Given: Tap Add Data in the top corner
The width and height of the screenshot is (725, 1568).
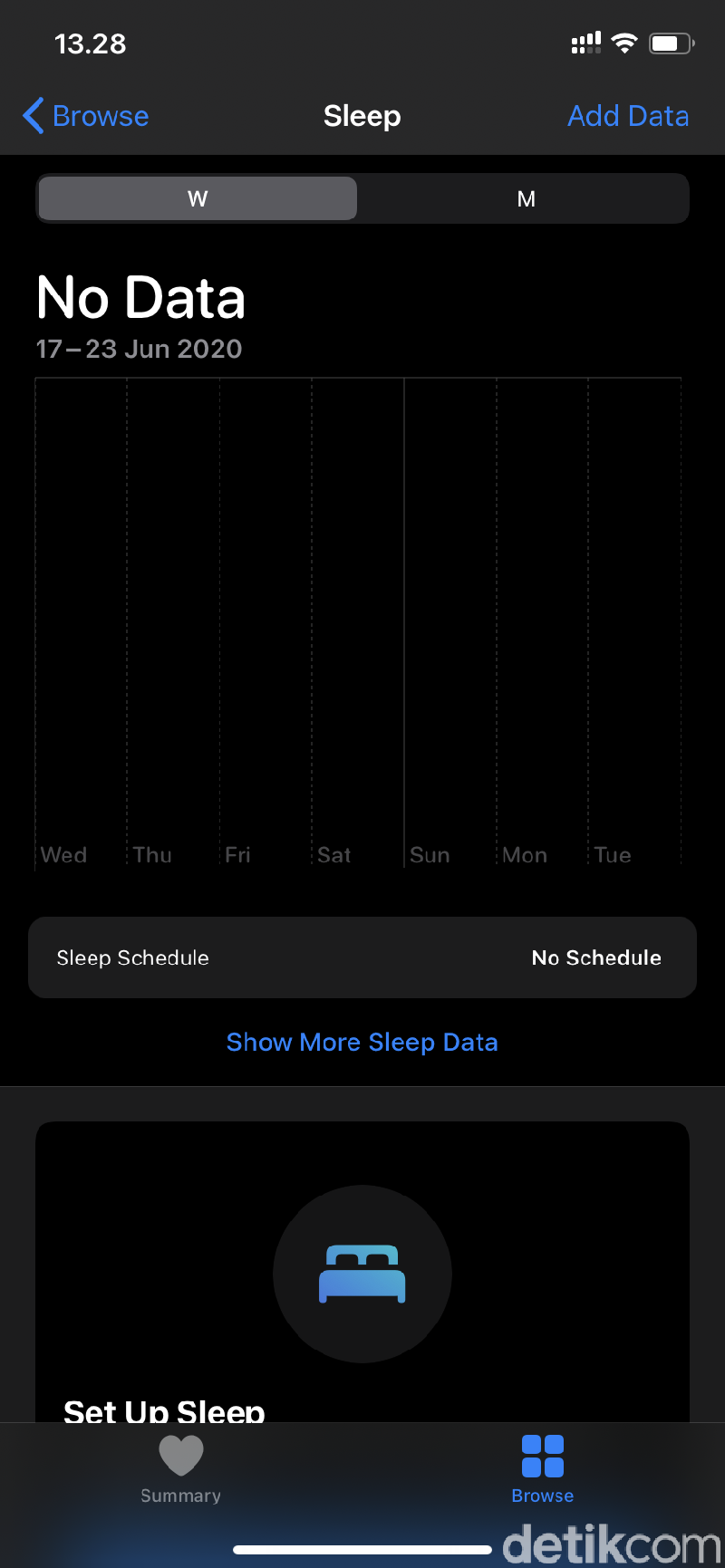Looking at the screenshot, I should tap(628, 116).
